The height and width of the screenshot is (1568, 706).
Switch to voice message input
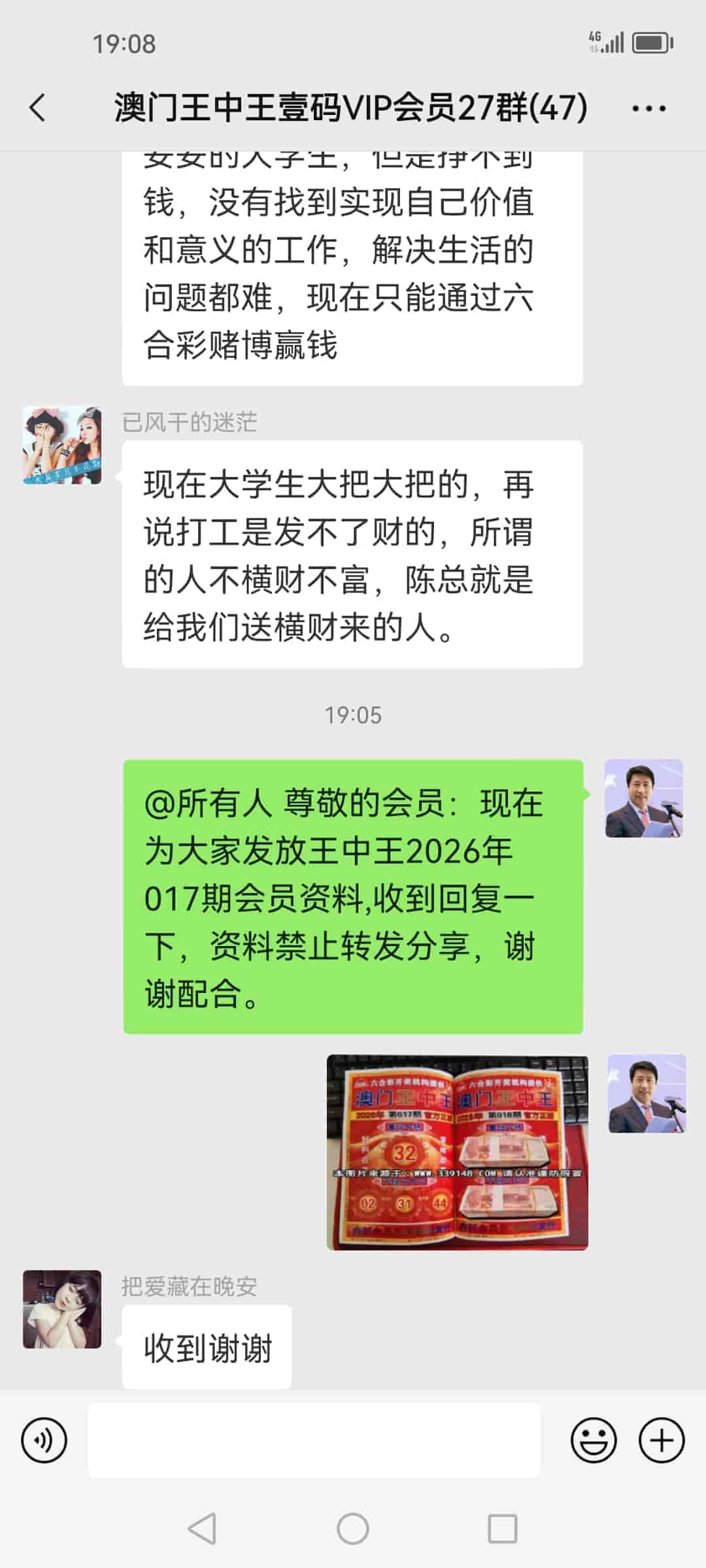pos(44,1440)
